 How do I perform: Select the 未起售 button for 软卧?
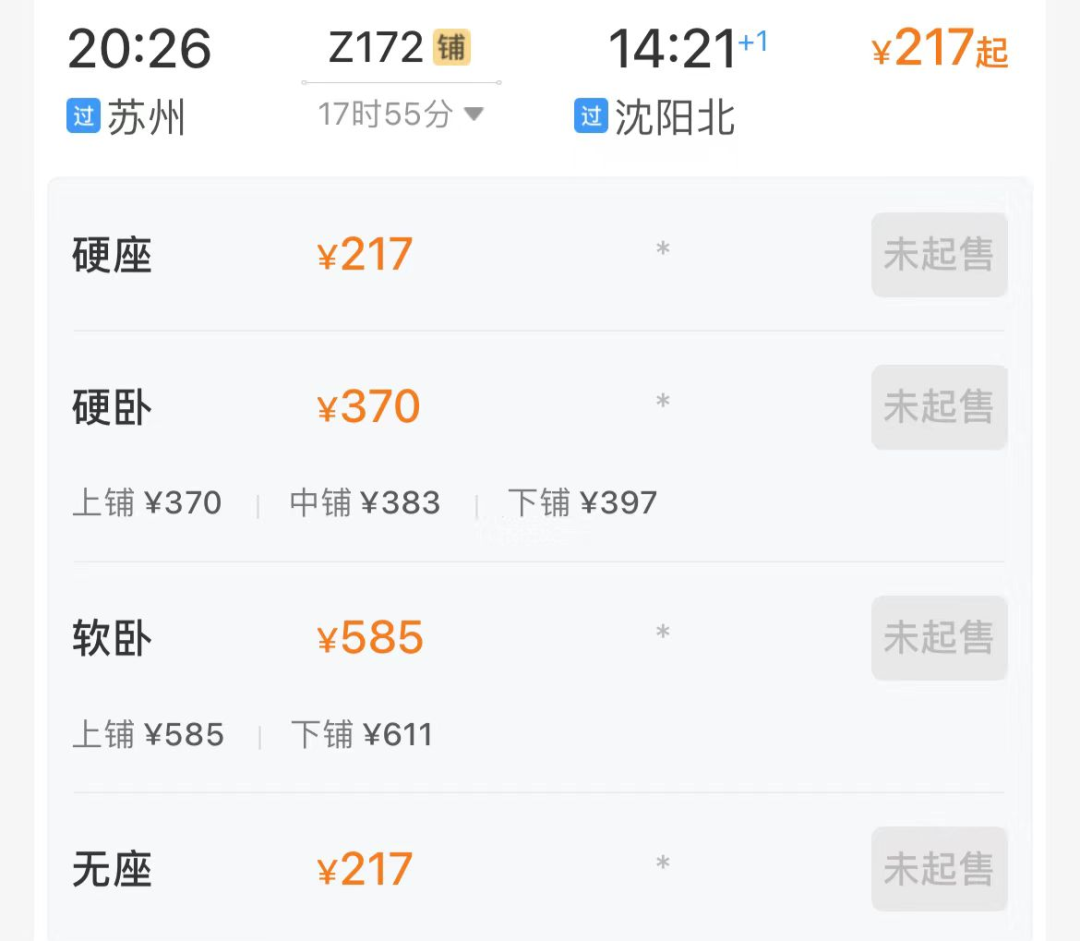[938, 638]
